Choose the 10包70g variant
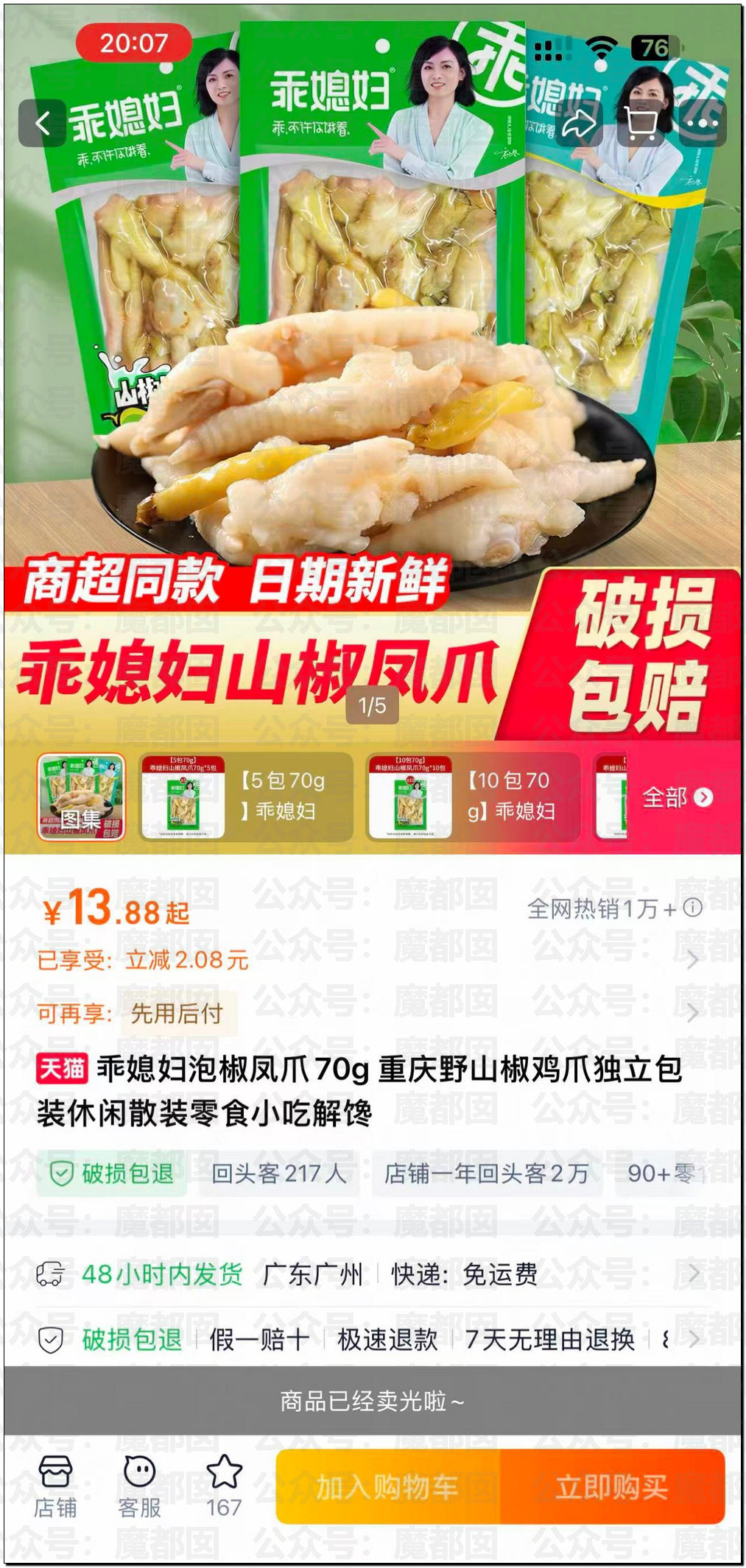The image size is (746, 1568). [x=473, y=797]
